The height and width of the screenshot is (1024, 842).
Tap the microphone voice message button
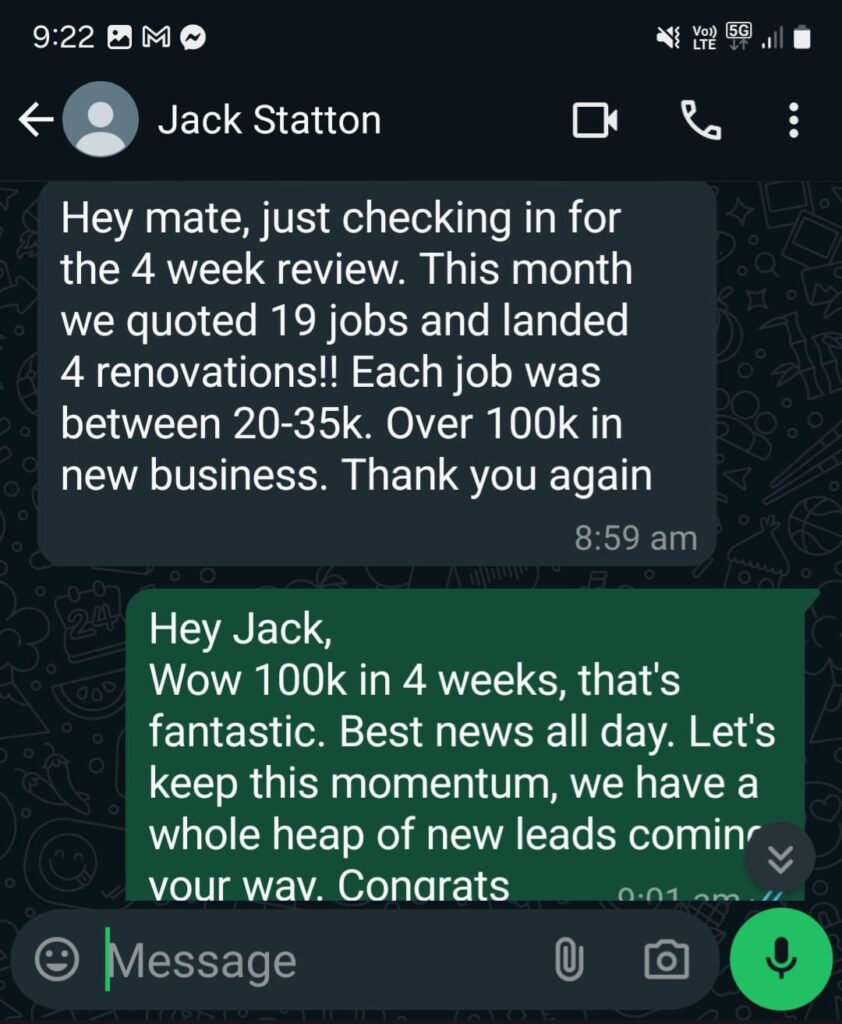coord(781,959)
